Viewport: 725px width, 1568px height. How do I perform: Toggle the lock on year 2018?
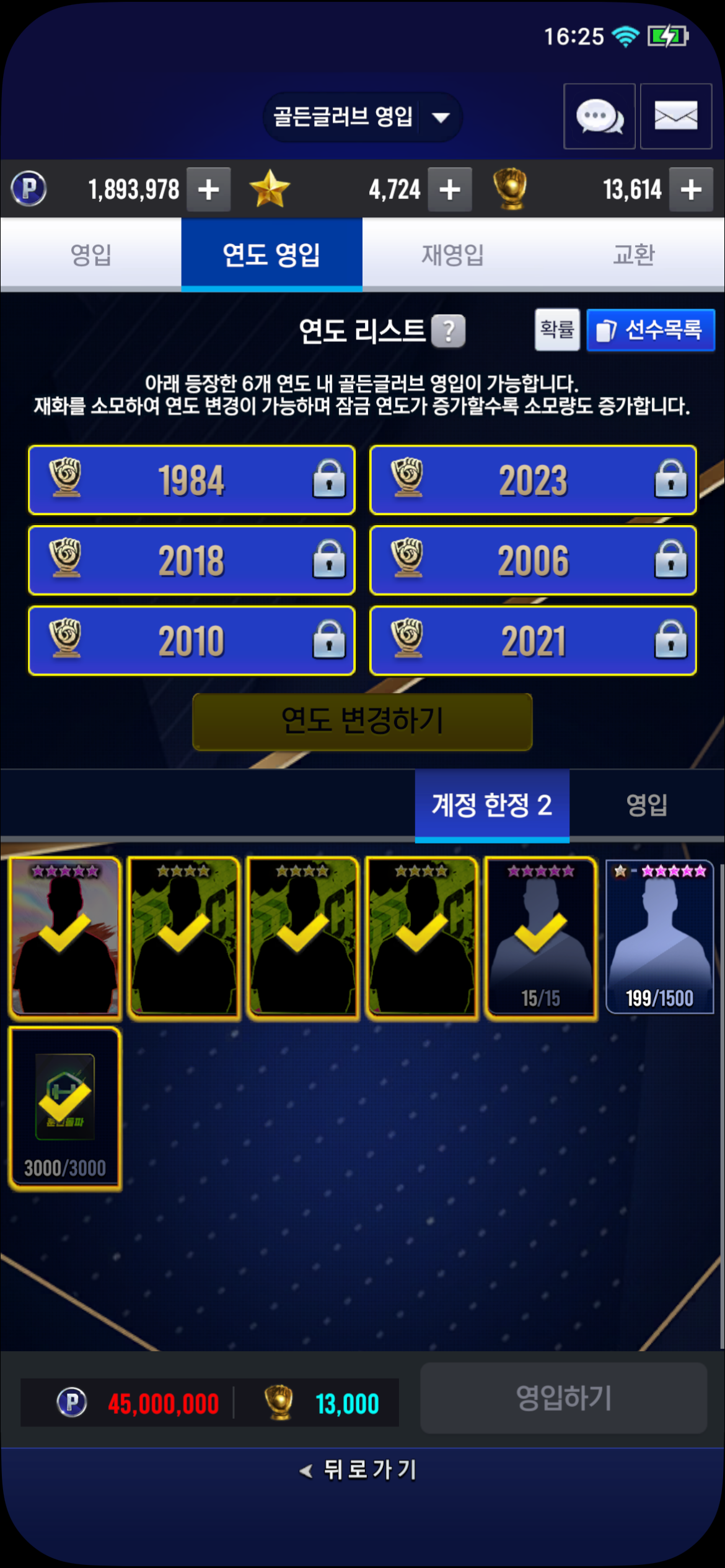[x=329, y=560]
